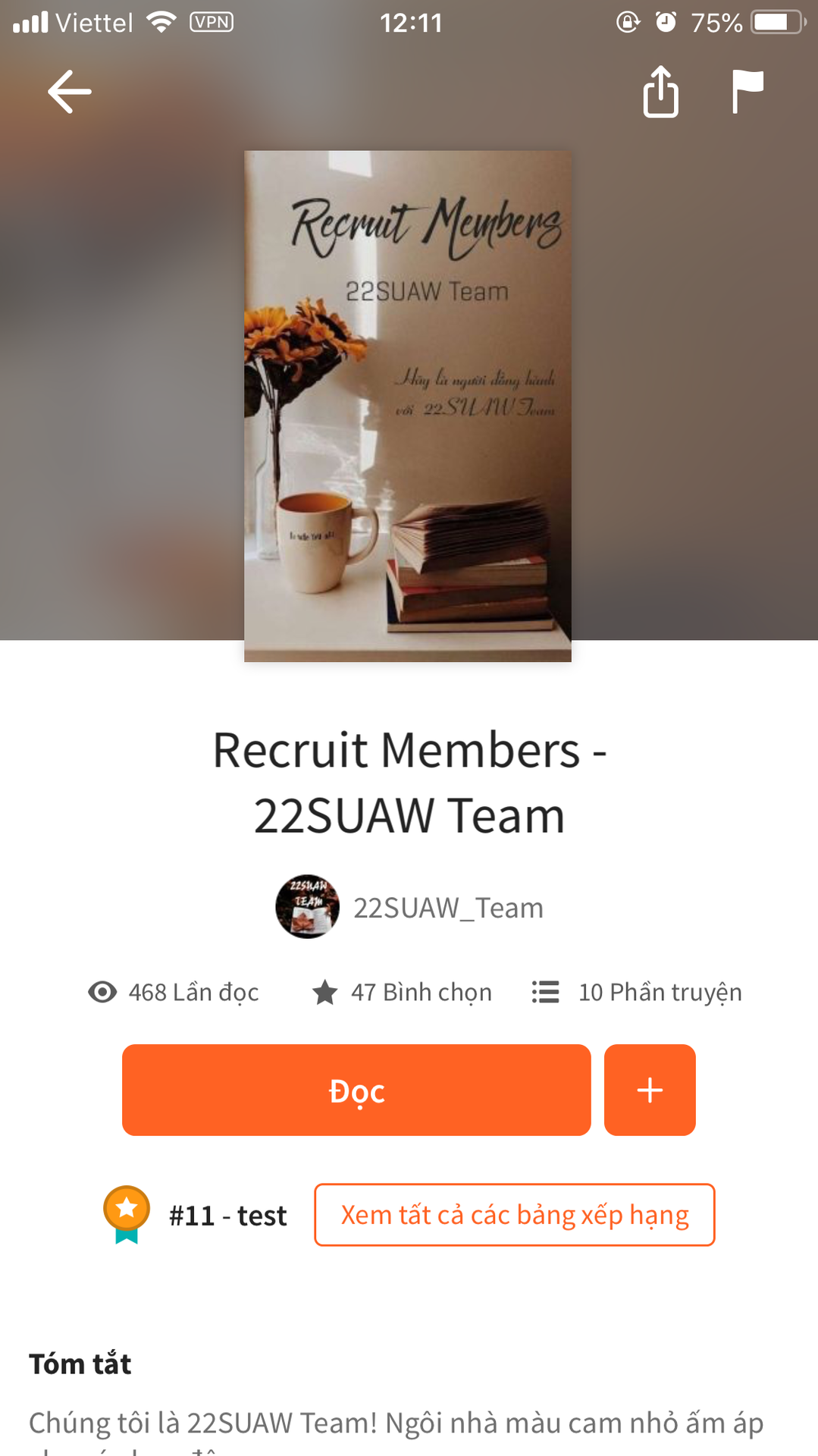Go back using the arrow icon
The height and width of the screenshot is (1456, 818).
coord(69,92)
